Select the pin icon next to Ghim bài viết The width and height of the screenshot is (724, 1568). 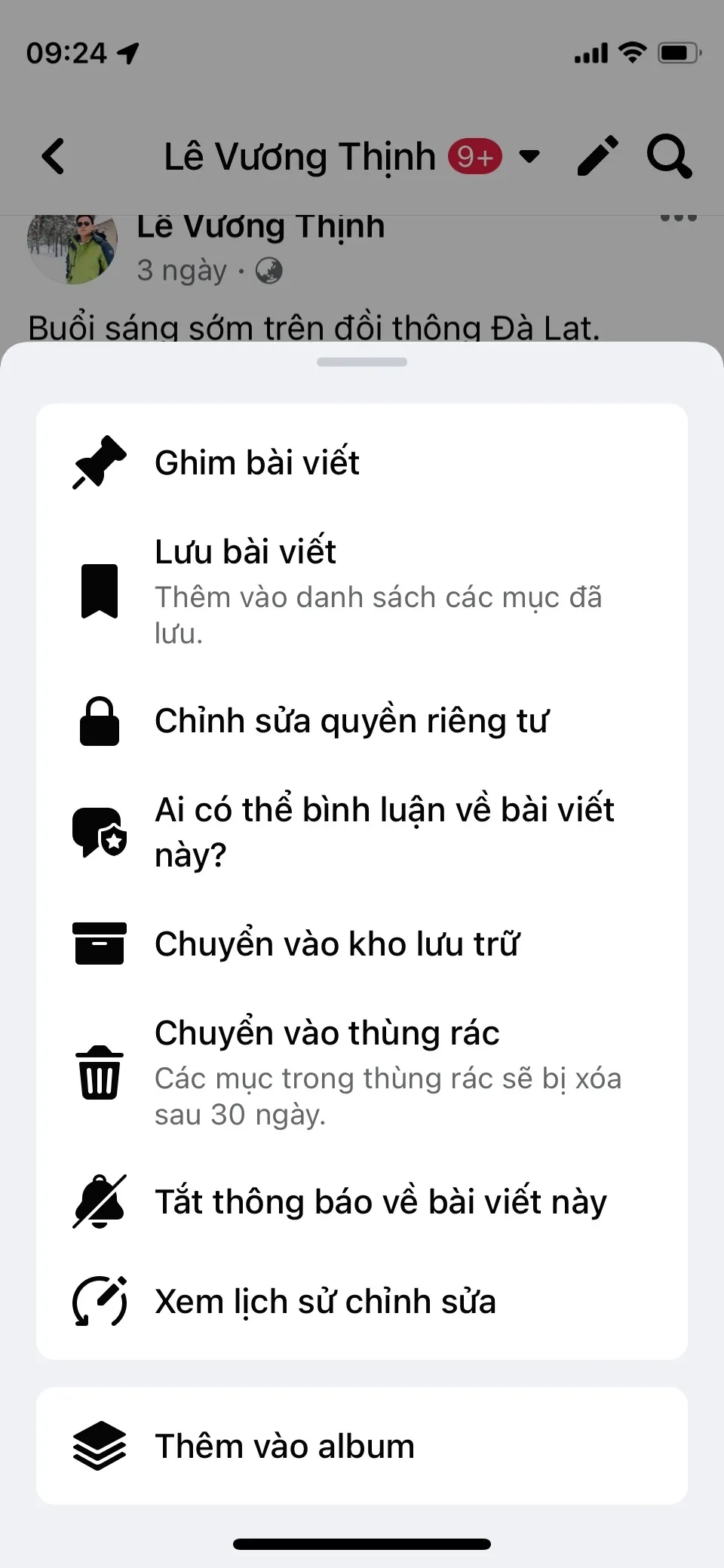coord(99,462)
